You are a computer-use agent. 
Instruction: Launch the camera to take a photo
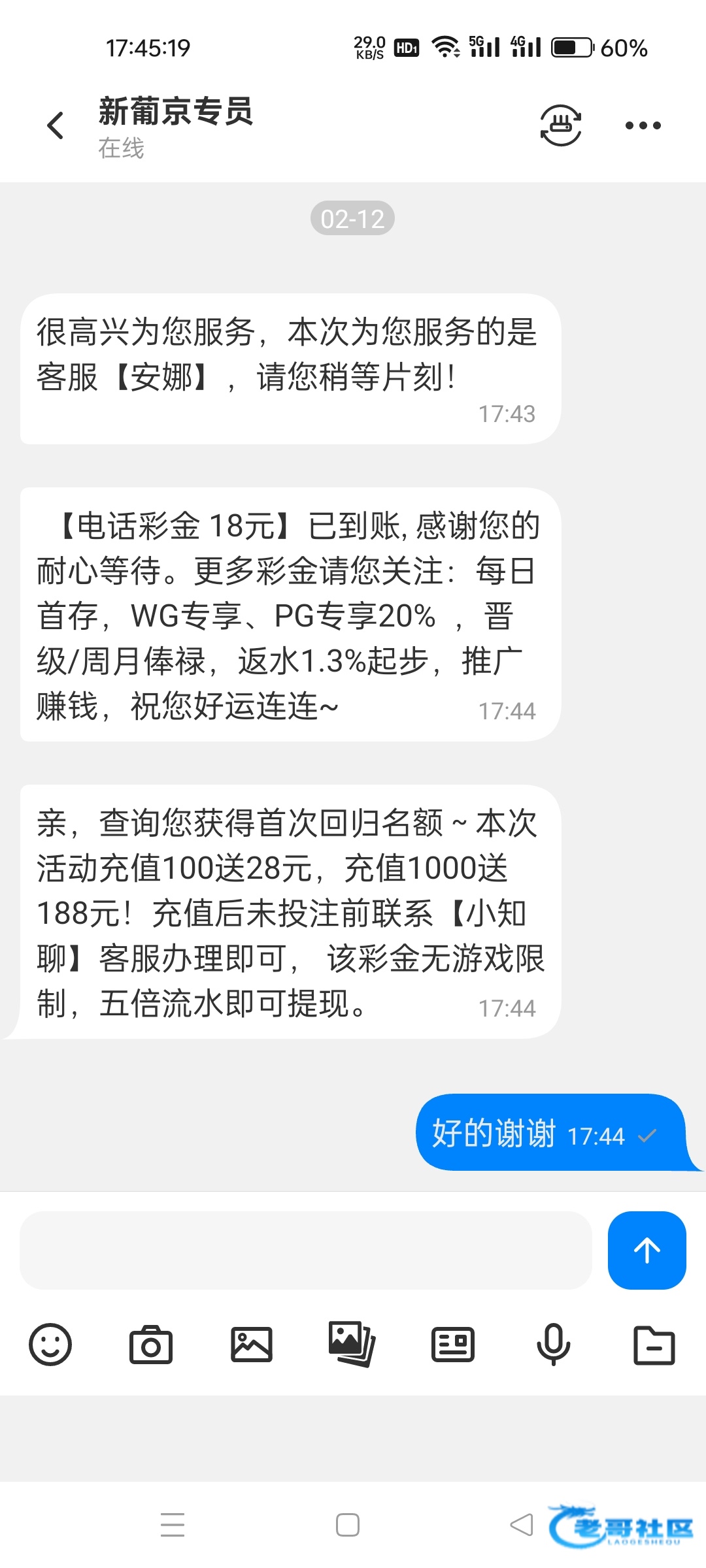(x=151, y=1345)
